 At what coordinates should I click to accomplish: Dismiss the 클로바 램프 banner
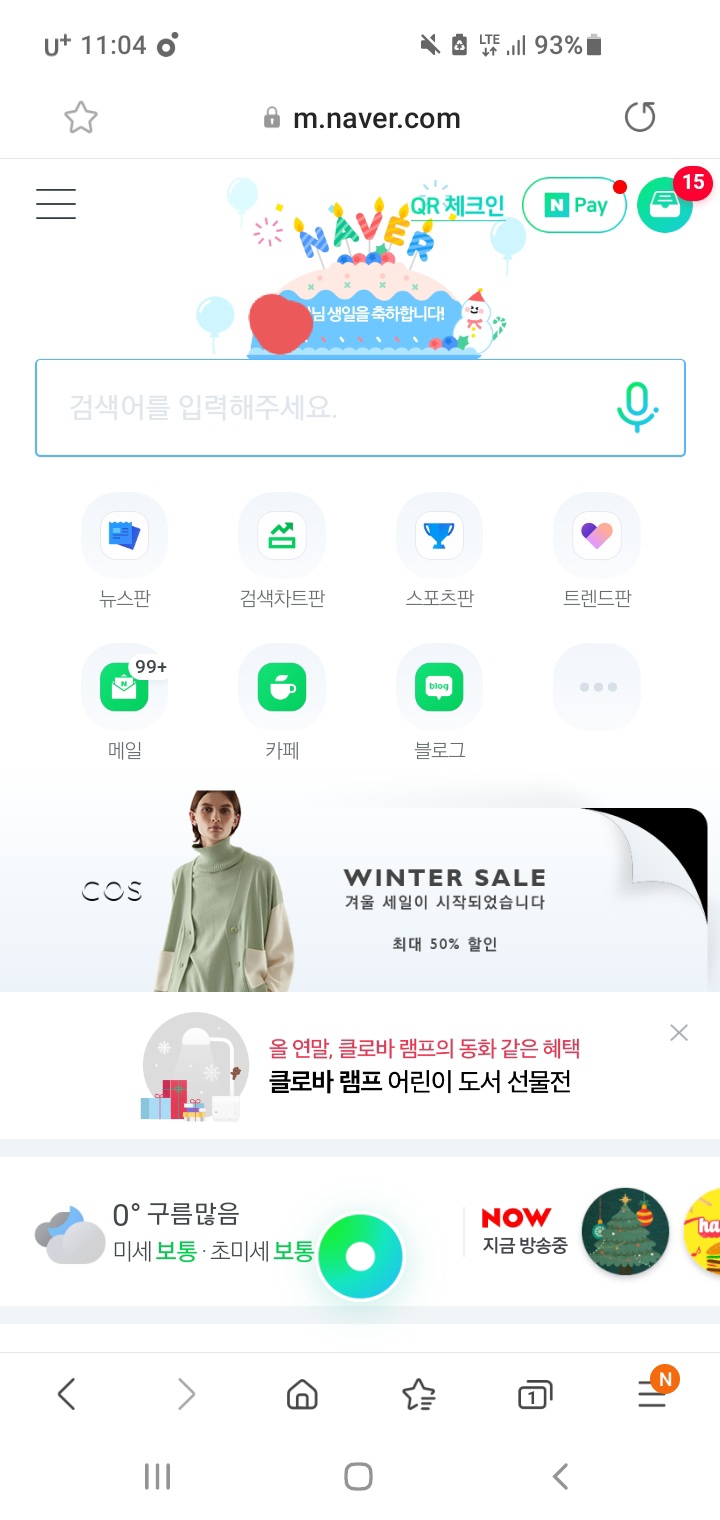(x=679, y=1033)
